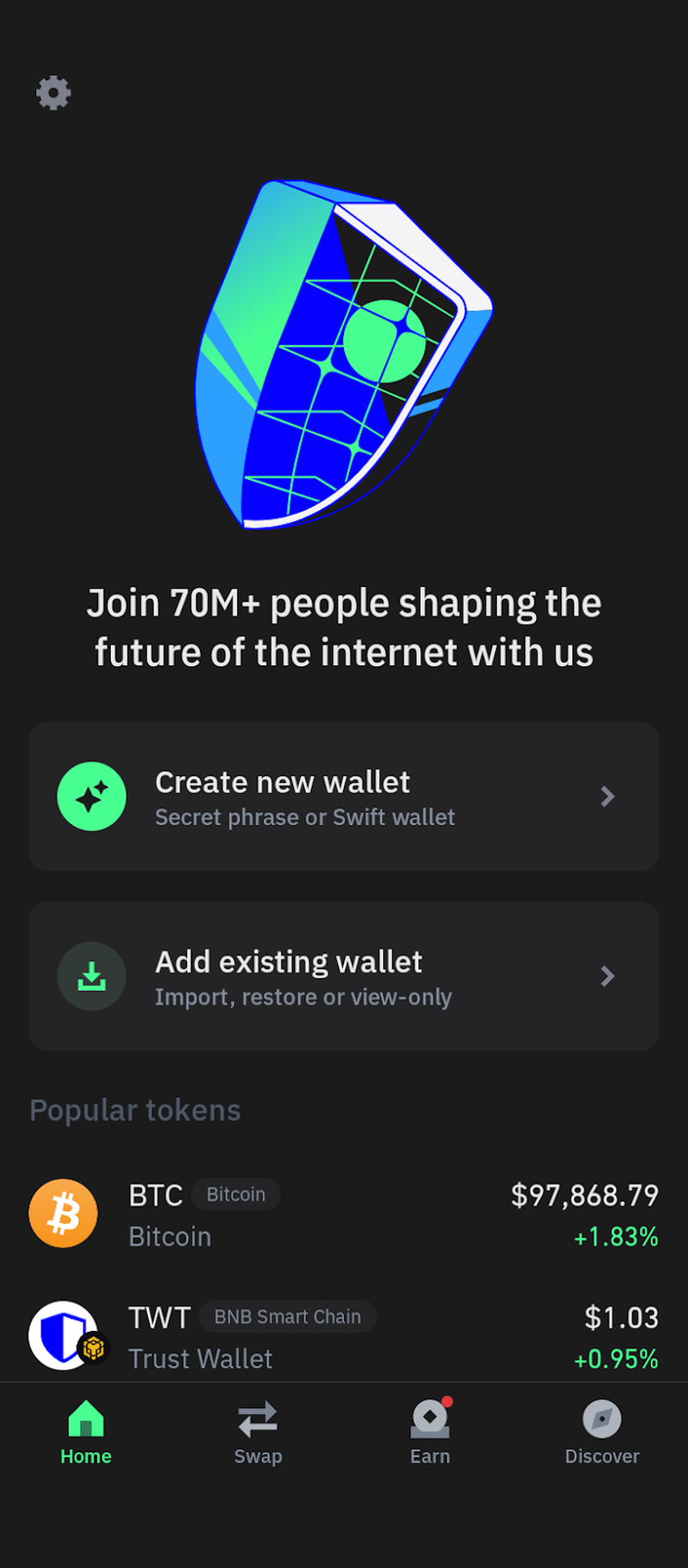Viewport: 688px width, 1568px height.
Task: Open the TWT Trust Wallet token row
Action: pyautogui.click(x=343, y=1336)
